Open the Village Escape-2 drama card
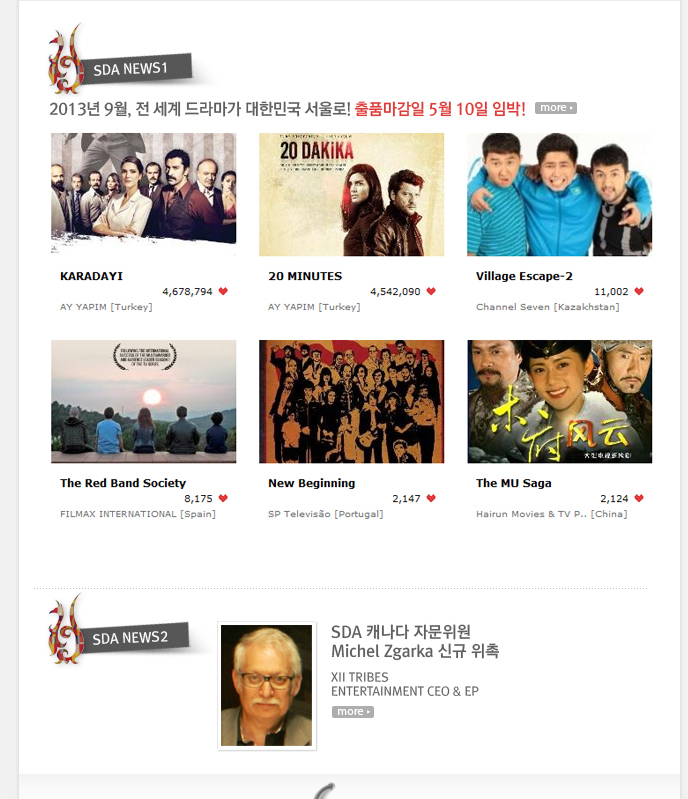The height and width of the screenshot is (799, 688). coord(559,194)
